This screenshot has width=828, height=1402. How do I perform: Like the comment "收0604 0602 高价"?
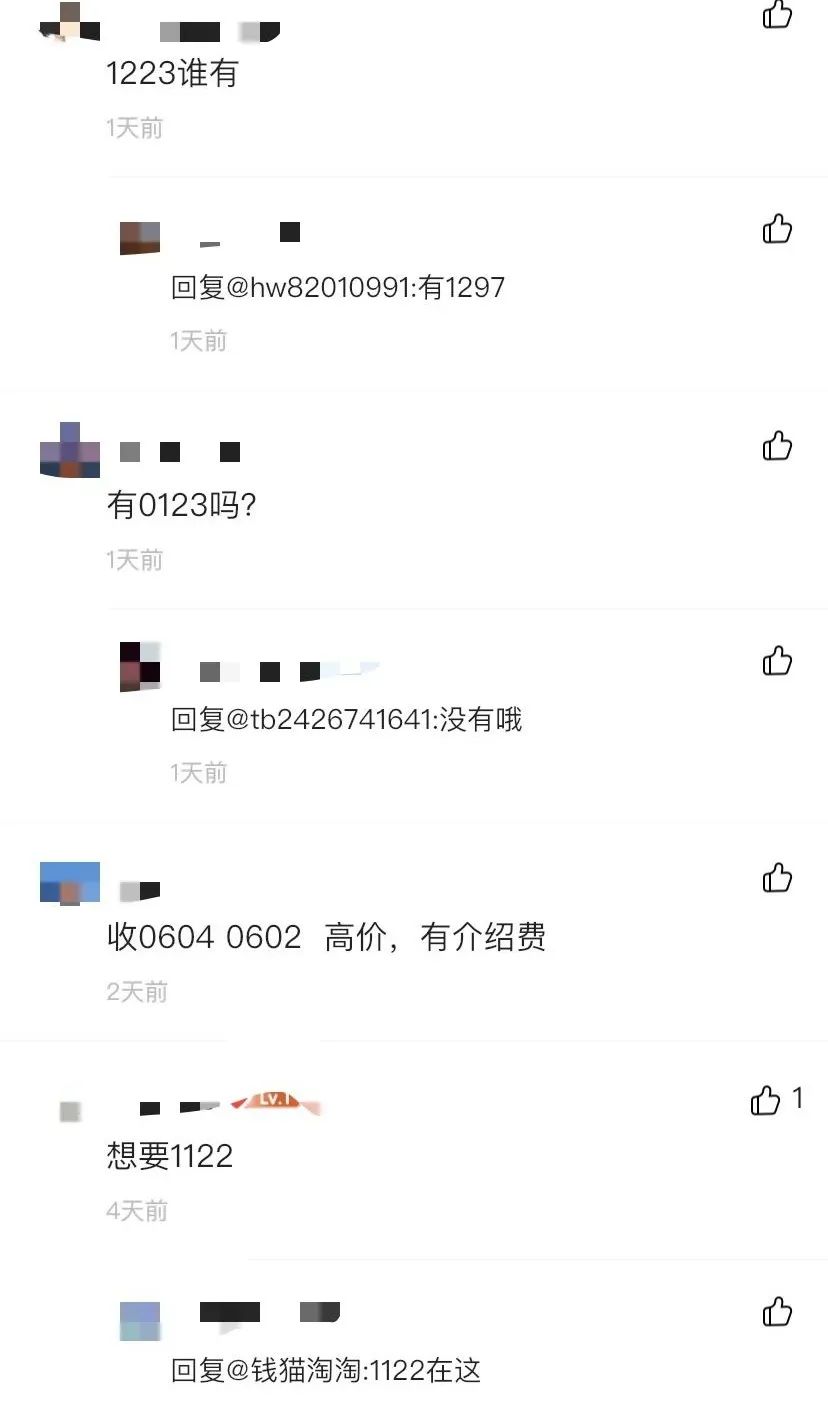pos(775,879)
